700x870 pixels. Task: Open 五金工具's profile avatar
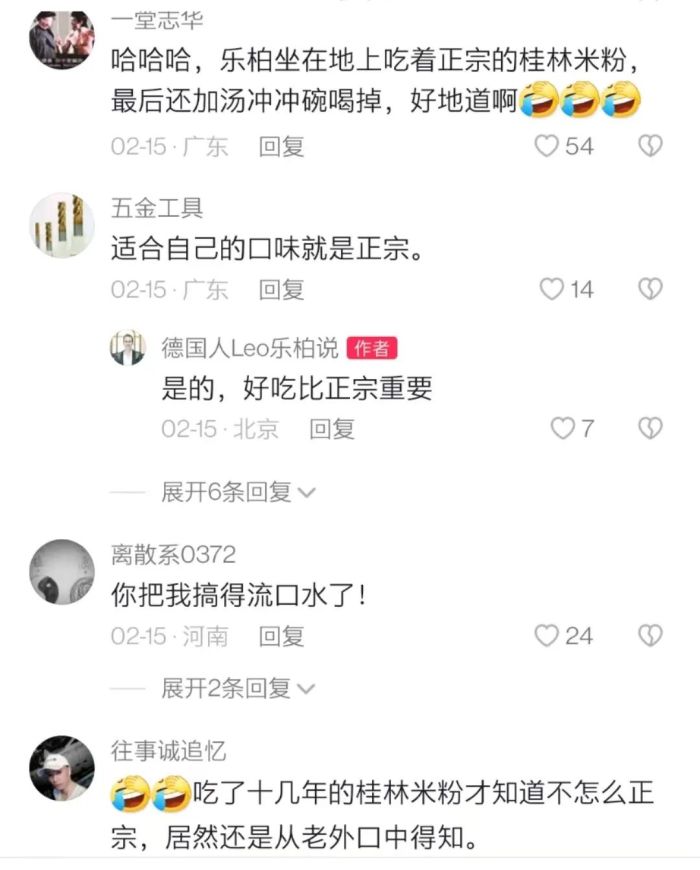[62, 226]
